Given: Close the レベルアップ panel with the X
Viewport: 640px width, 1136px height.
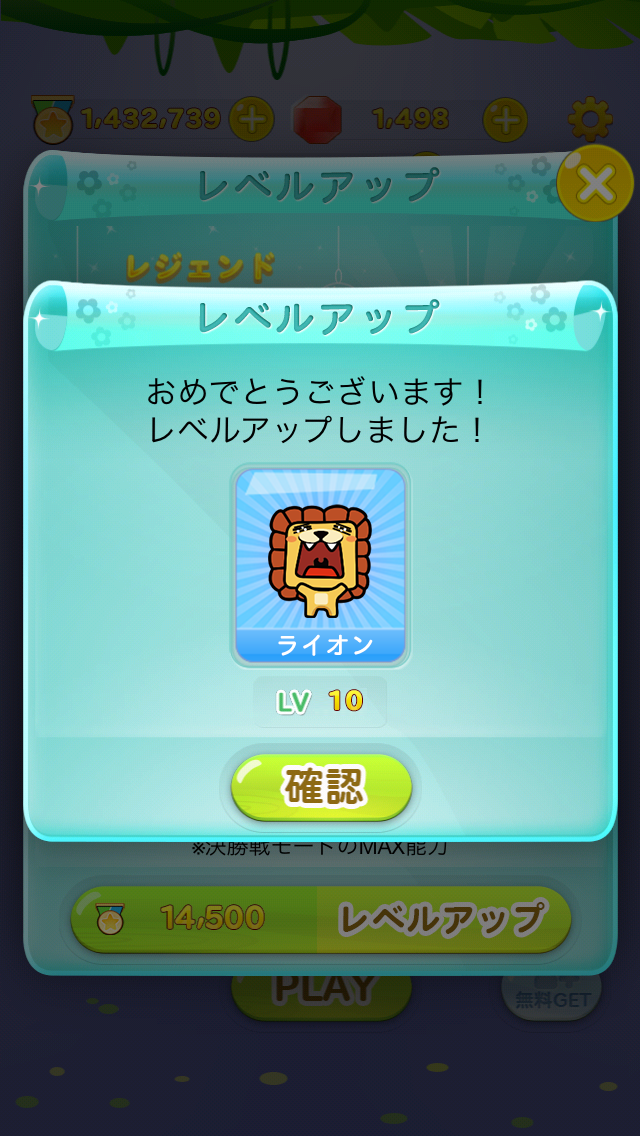Looking at the screenshot, I should point(596,183).
